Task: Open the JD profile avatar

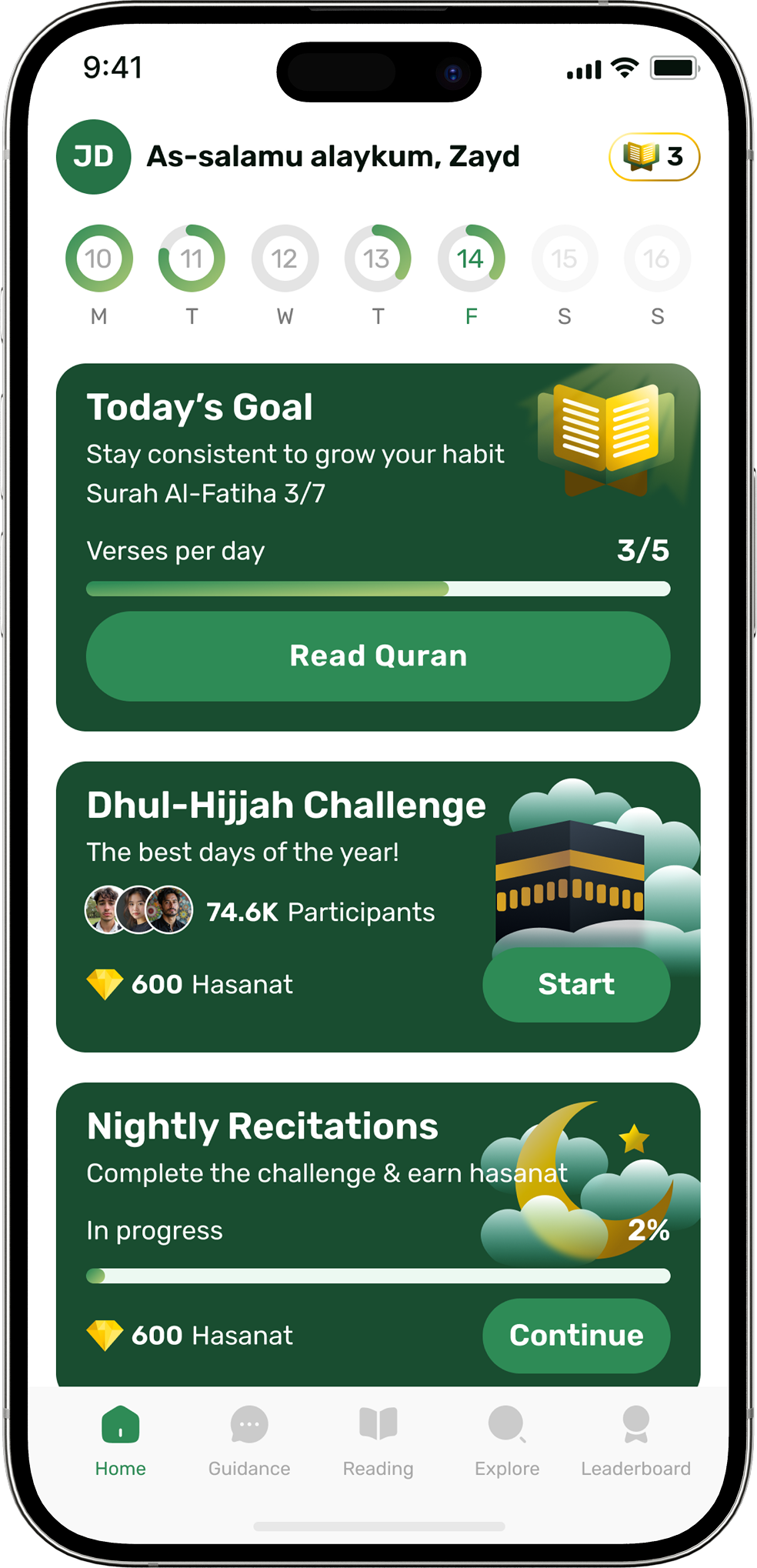Action: click(x=93, y=157)
